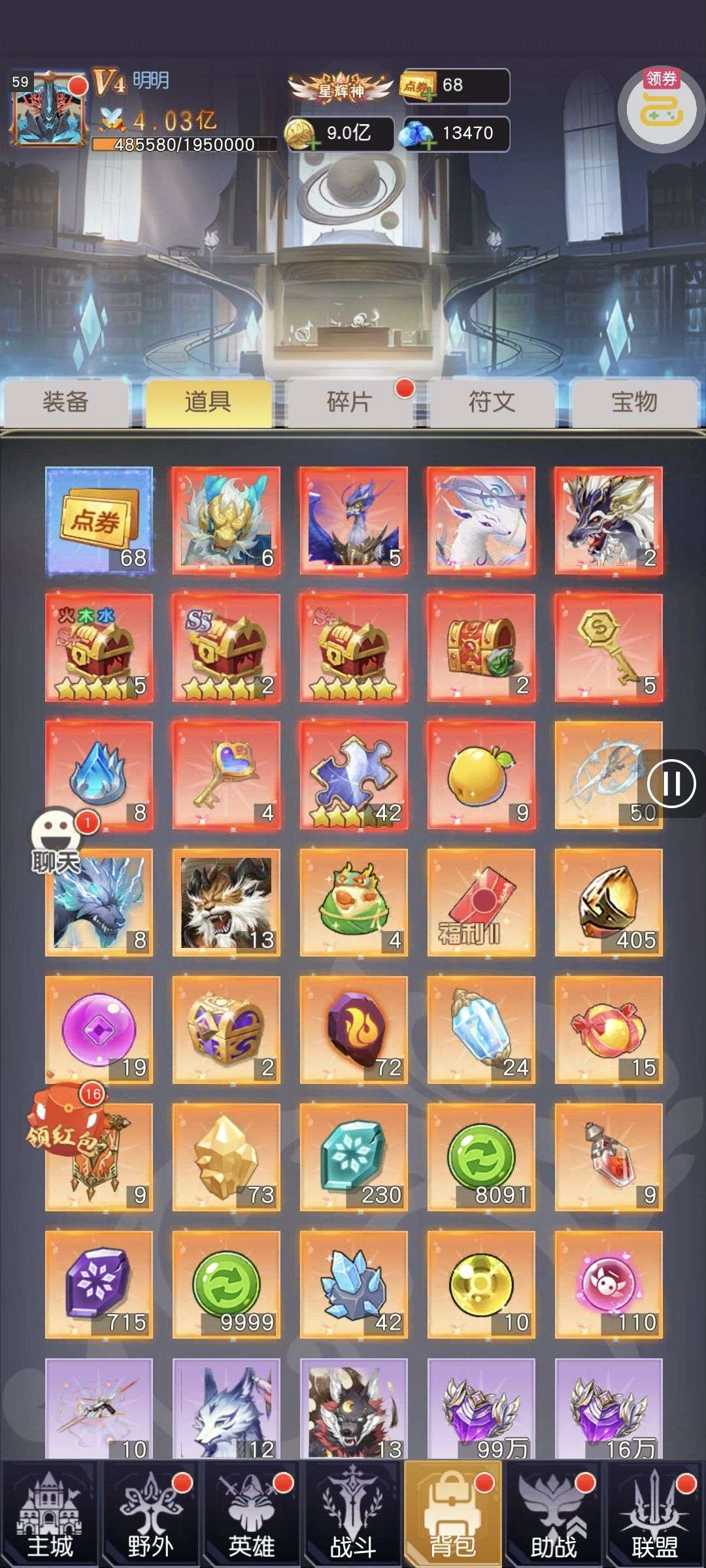Open the 英雄 section
Image resolution: width=706 pixels, height=1568 pixels.
(252, 1514)
